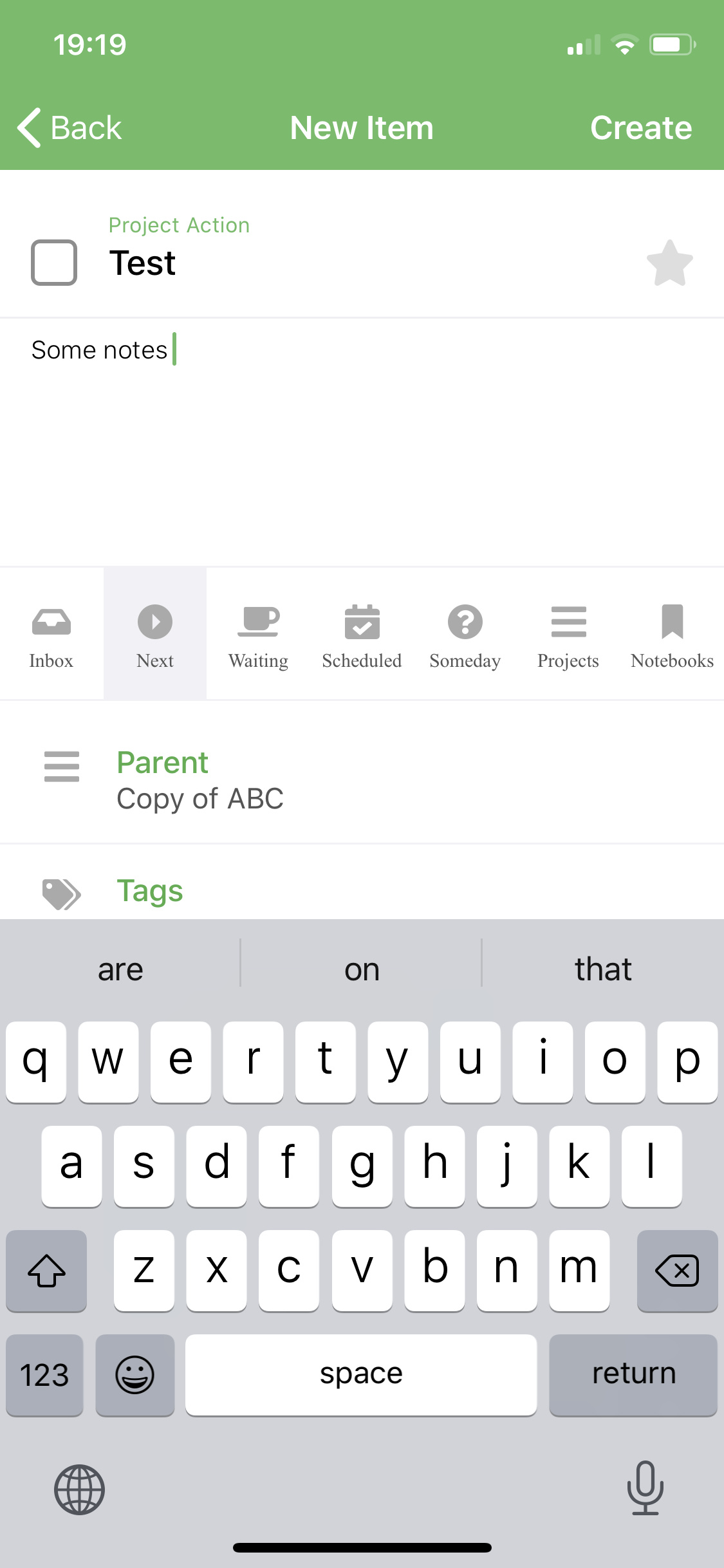Open Parent row Copy of ABC

[x=362, y=779]
